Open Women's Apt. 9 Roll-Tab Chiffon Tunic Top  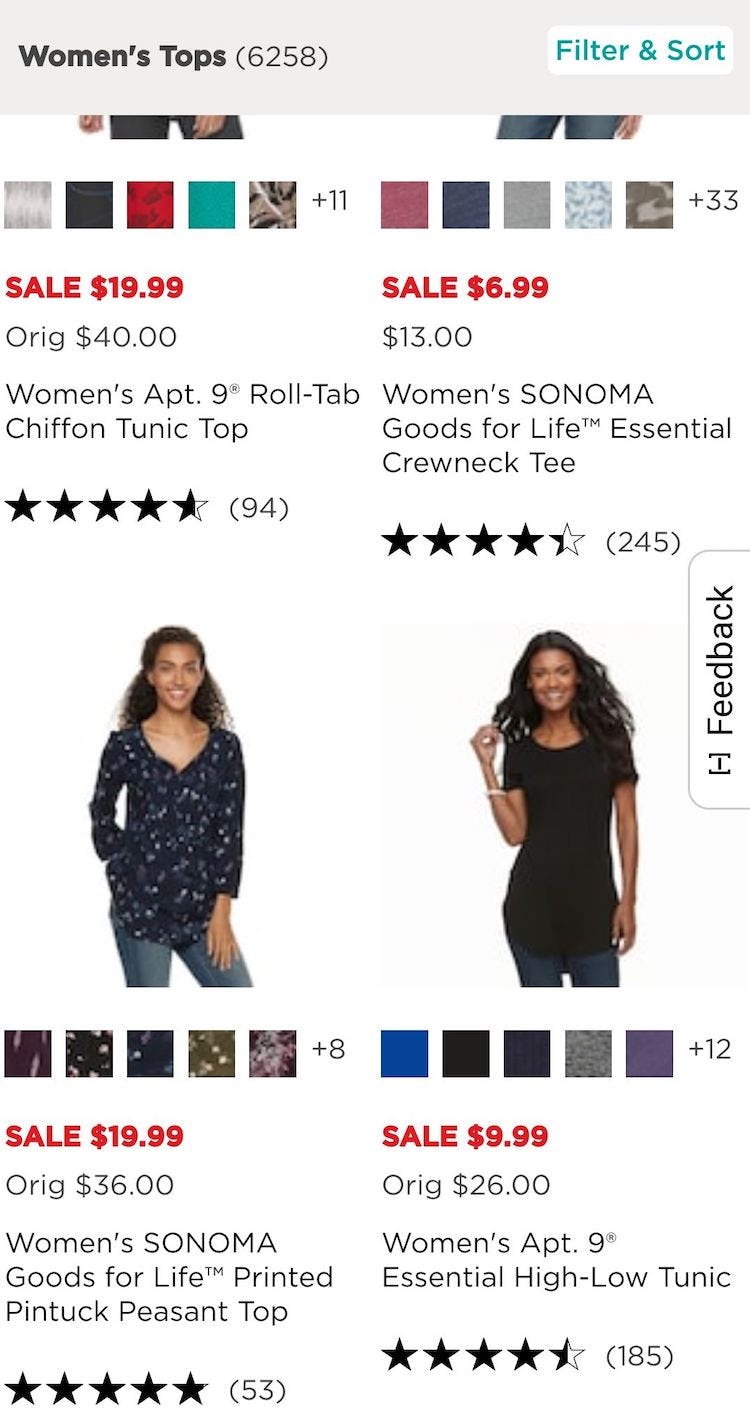pyautogui.click(x=182, y=411)
